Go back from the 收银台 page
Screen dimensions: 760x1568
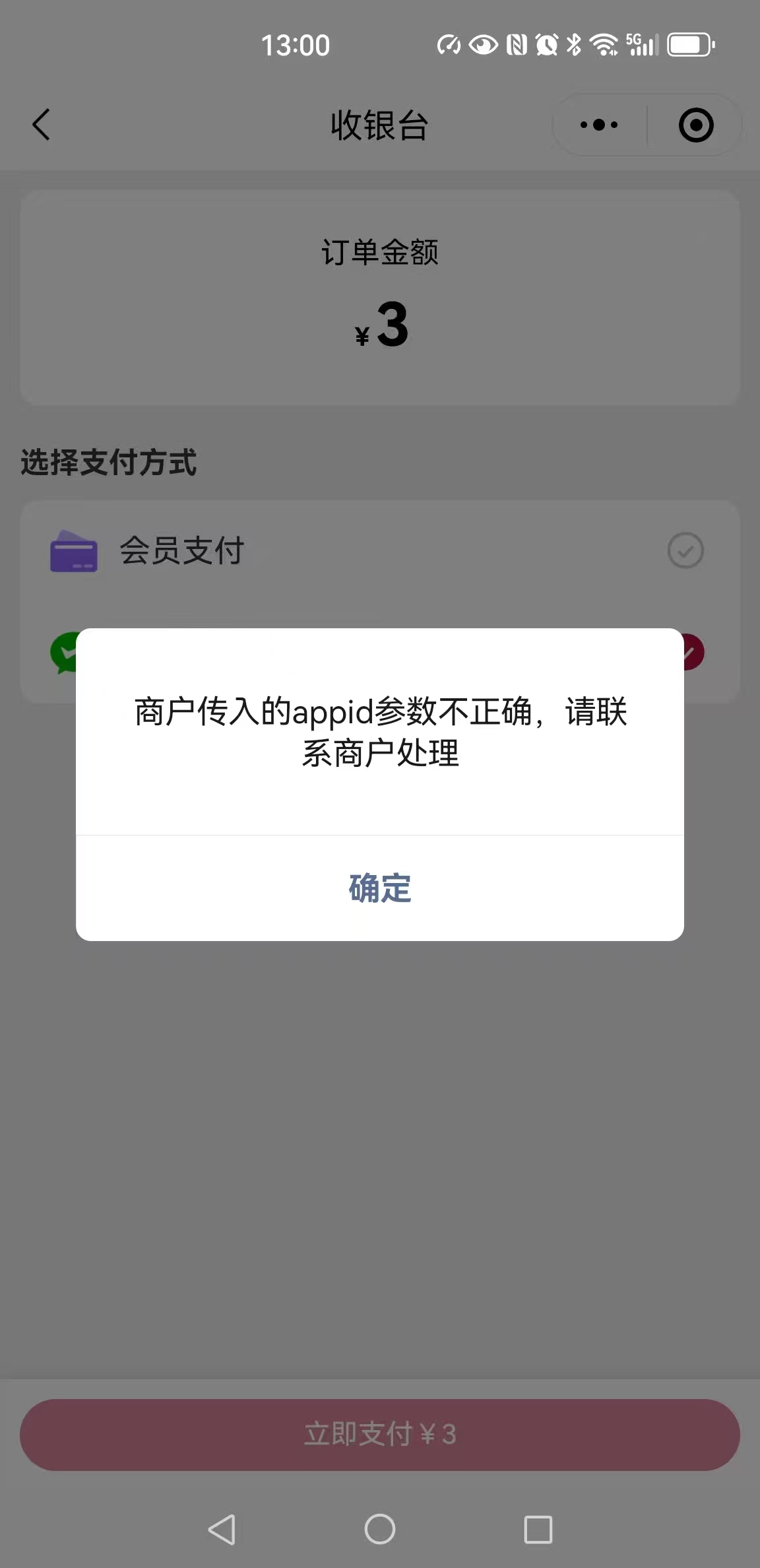point(42,125)
